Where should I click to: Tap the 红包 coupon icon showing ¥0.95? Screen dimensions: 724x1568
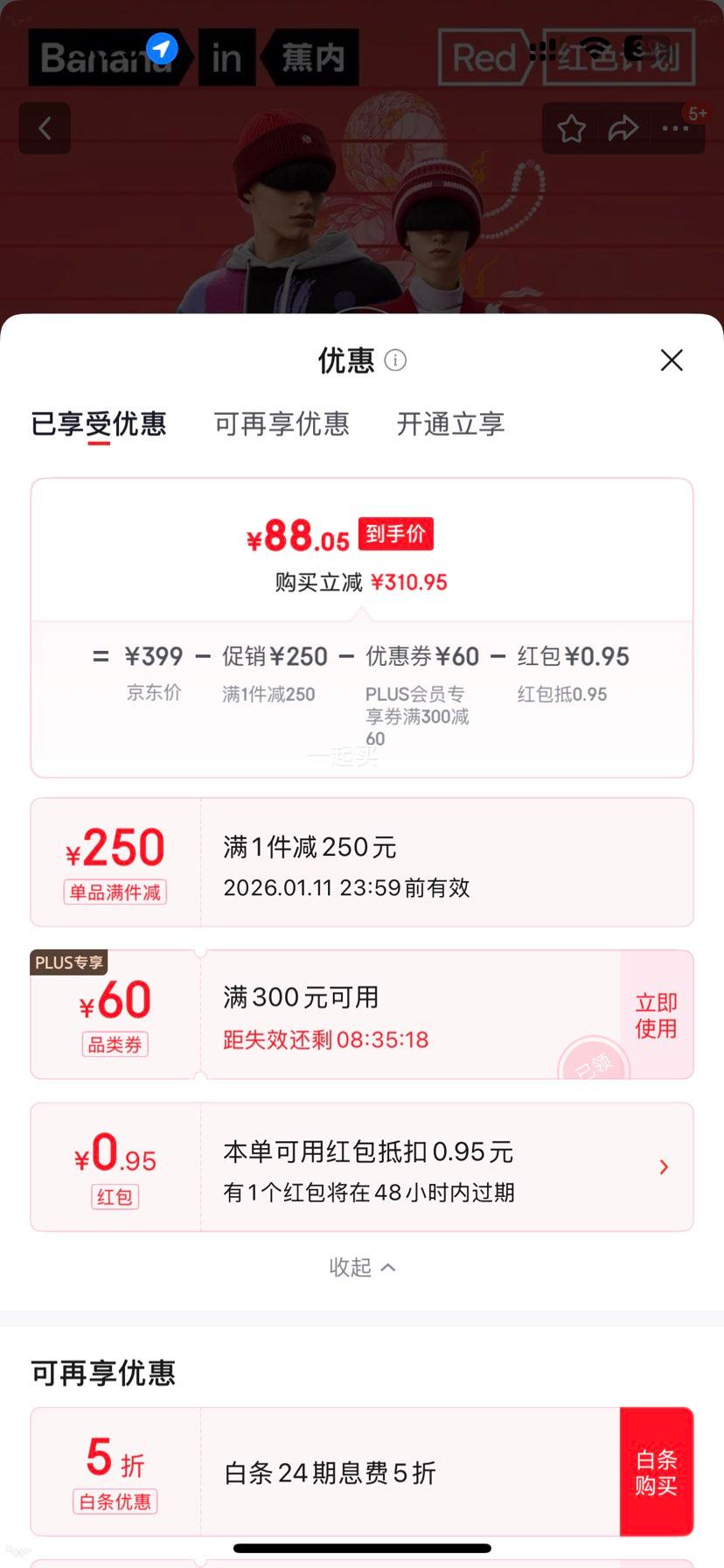(x=114, y=1166)
